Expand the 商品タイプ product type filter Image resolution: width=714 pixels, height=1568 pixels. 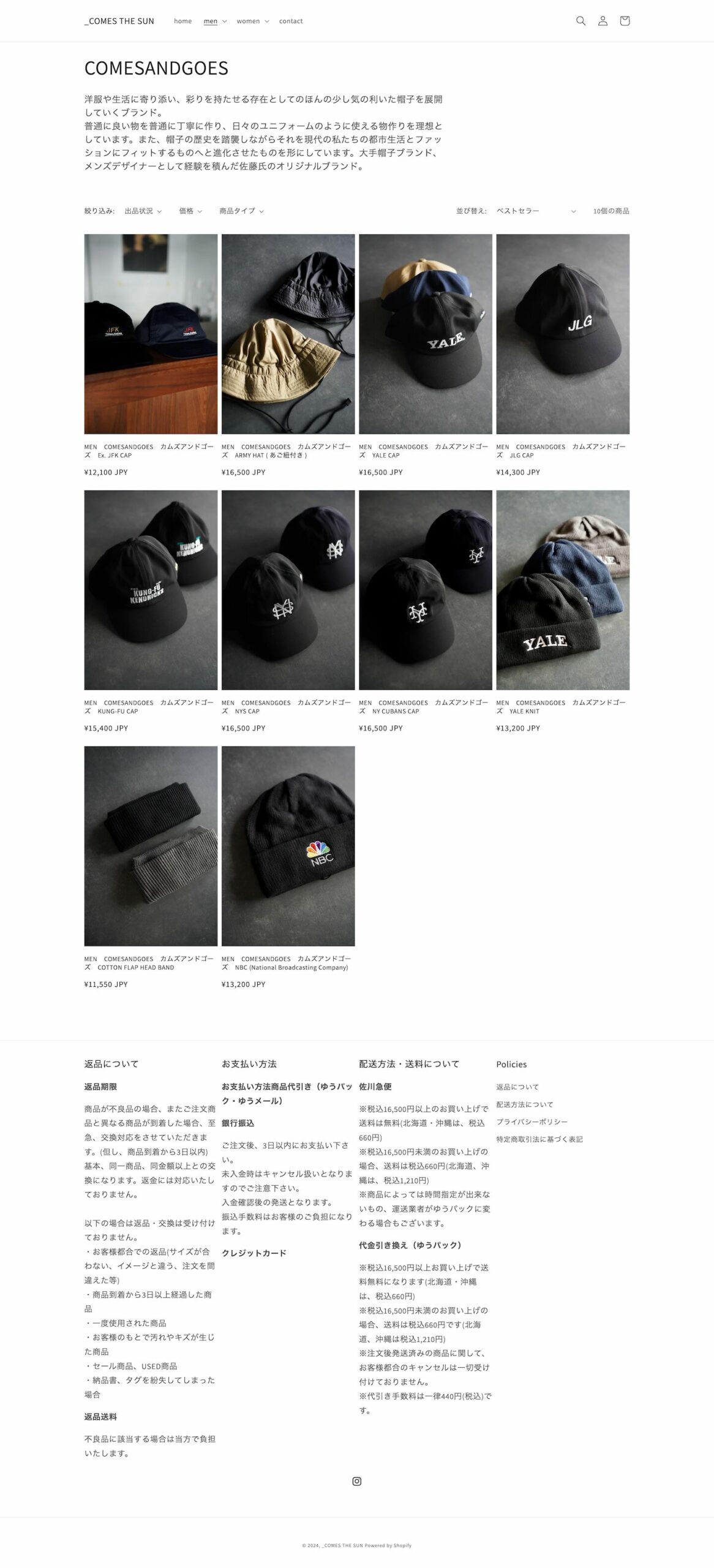(x=241, y=211)
